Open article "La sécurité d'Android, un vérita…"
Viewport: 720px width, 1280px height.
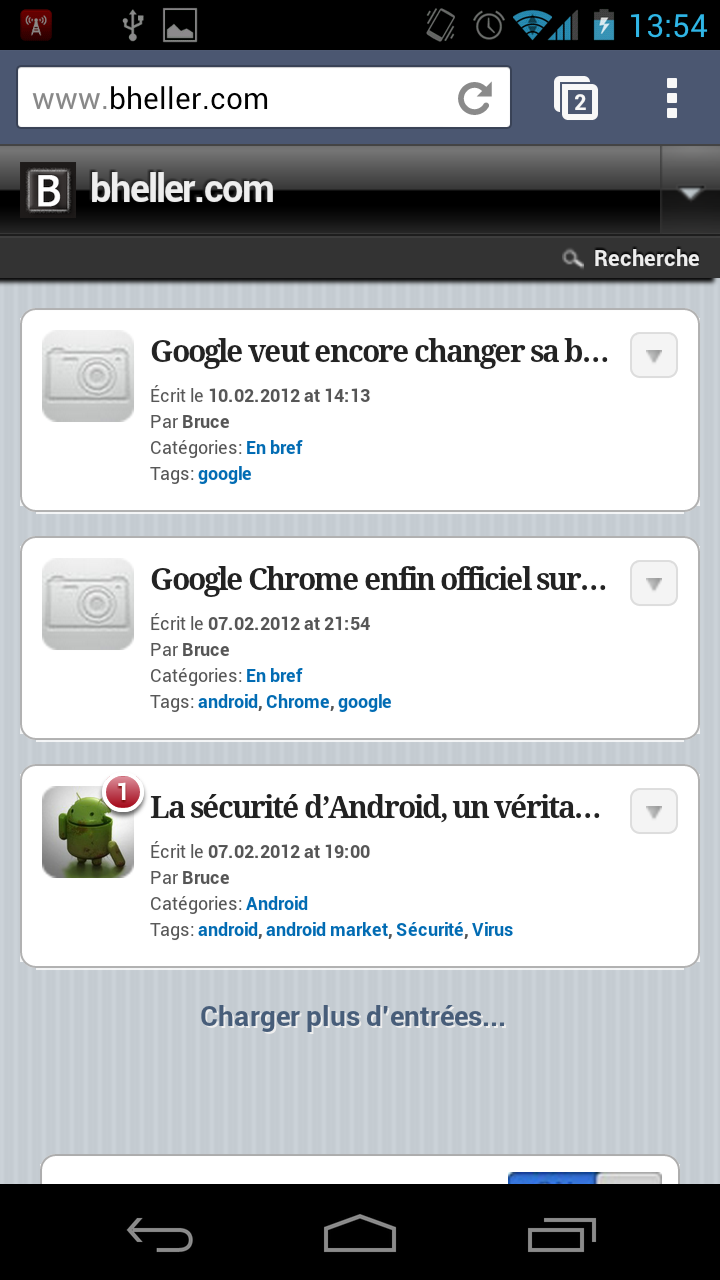(375, 808)
